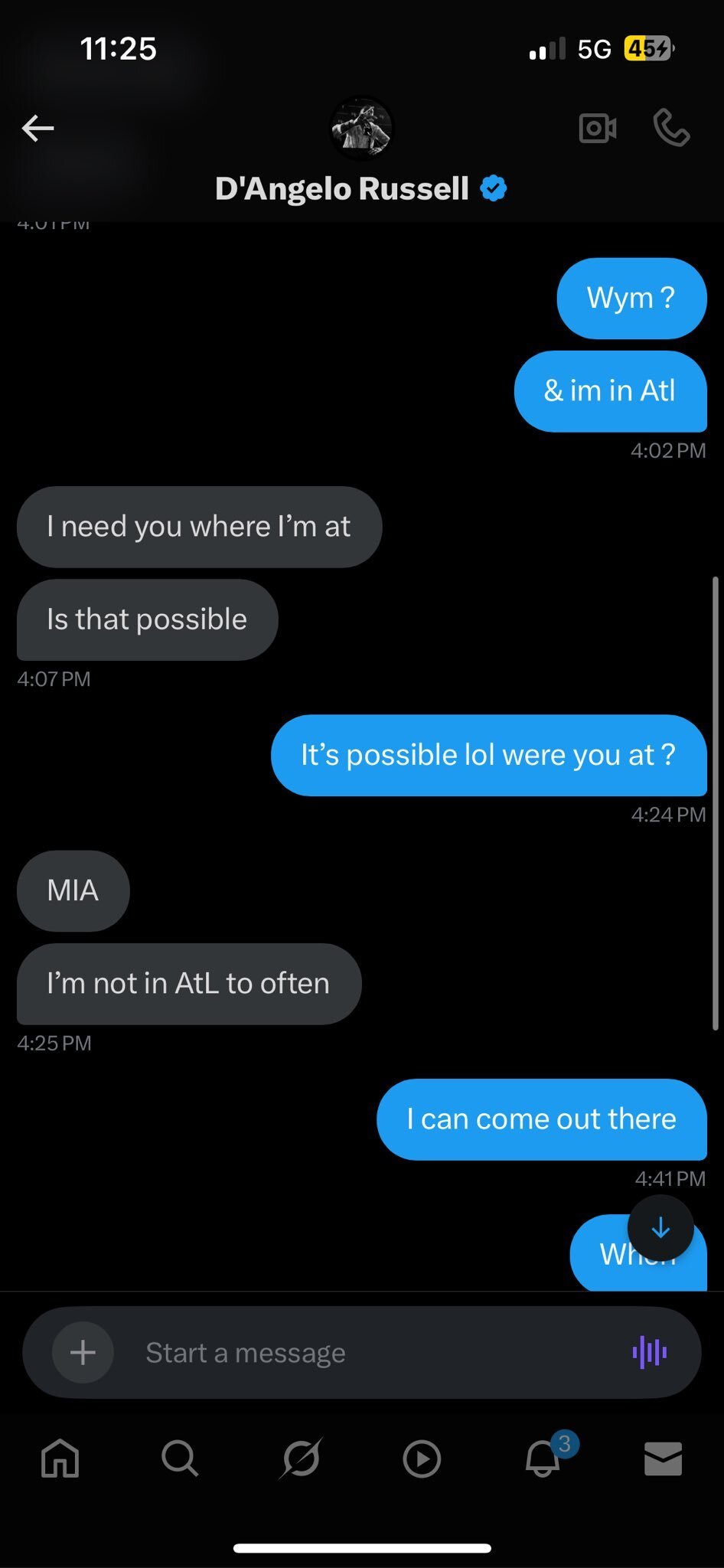This screenshot has height=1568, width=724.
Task: Open the notifications bell tab
Action: tap(543, 1458)
